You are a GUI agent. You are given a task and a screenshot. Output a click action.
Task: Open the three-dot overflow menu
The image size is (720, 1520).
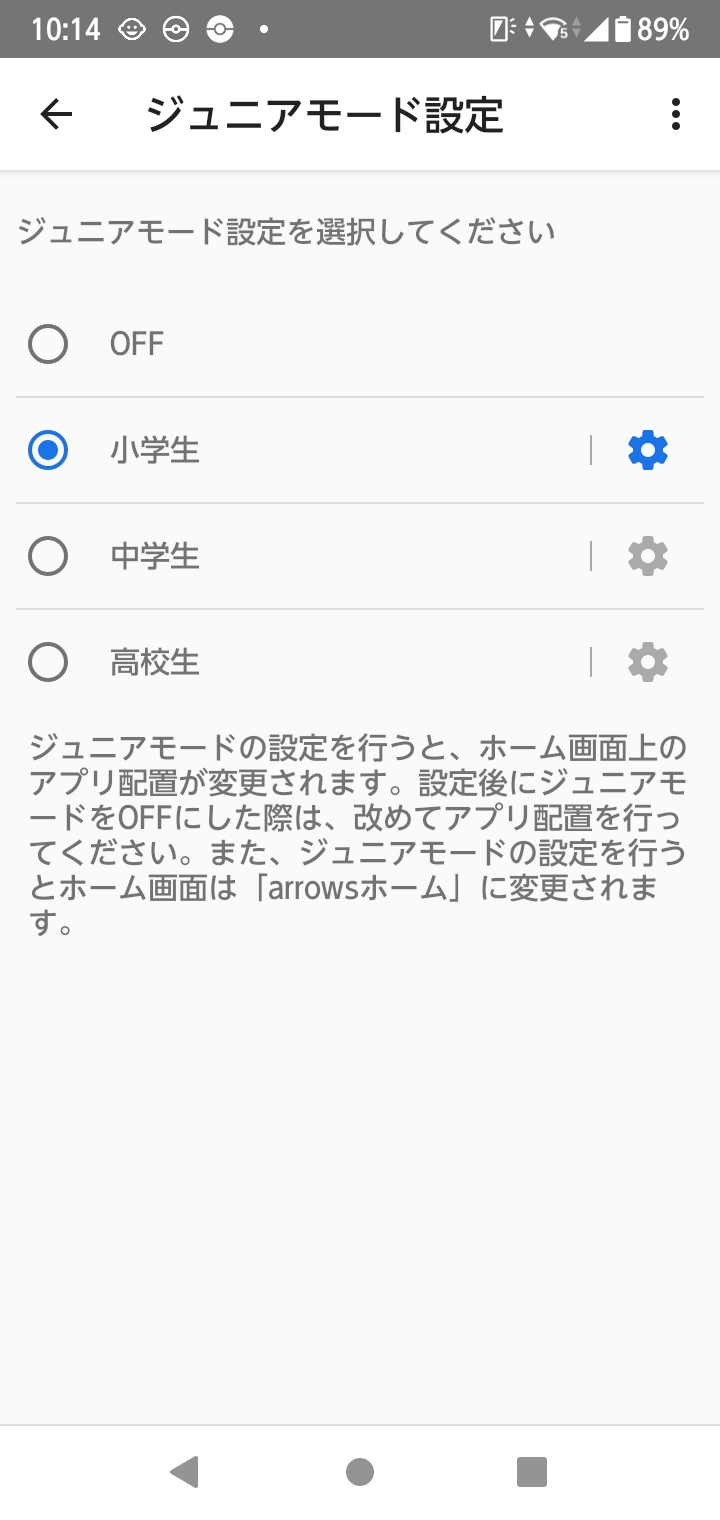pos(676,115)
